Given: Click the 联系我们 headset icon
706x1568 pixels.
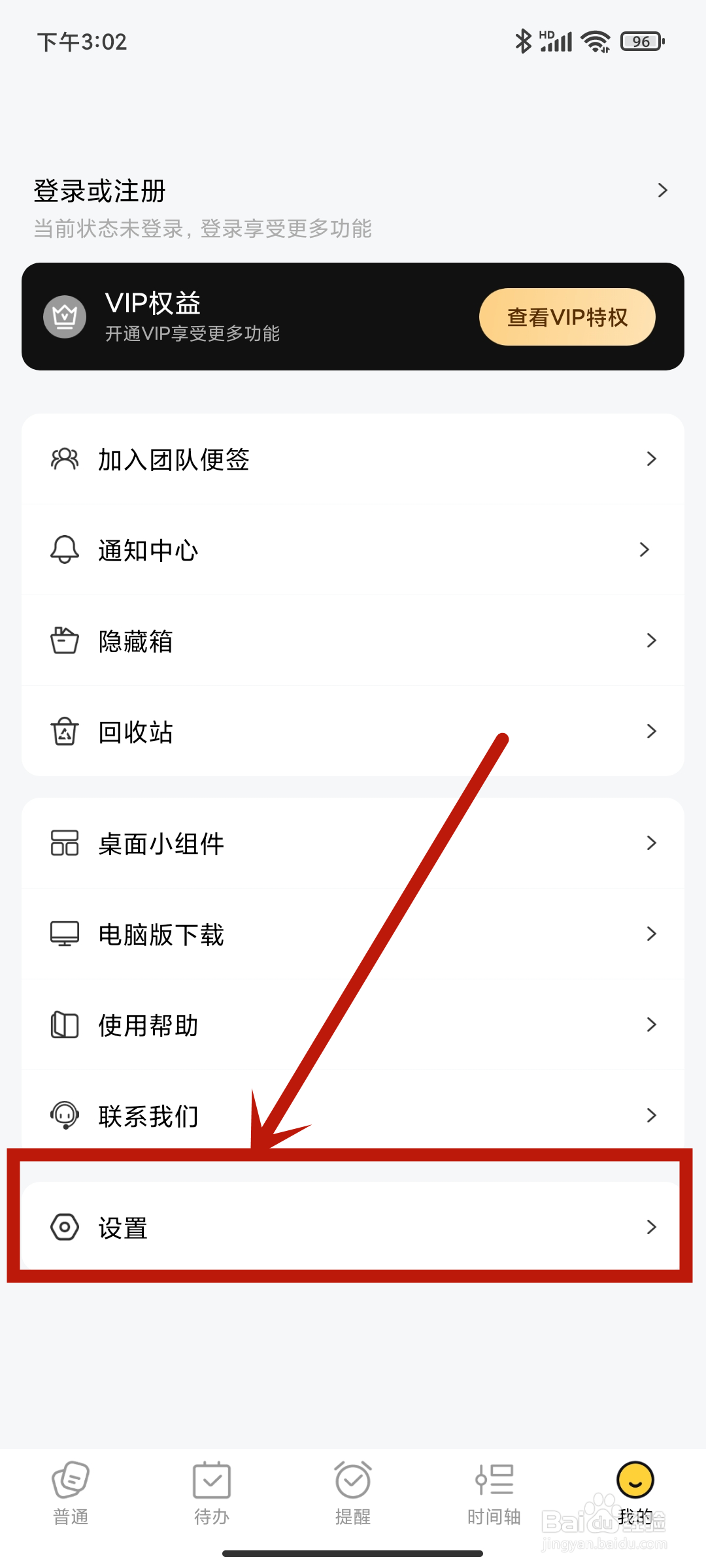Looking at the screenshot, I should [64, 1115].
